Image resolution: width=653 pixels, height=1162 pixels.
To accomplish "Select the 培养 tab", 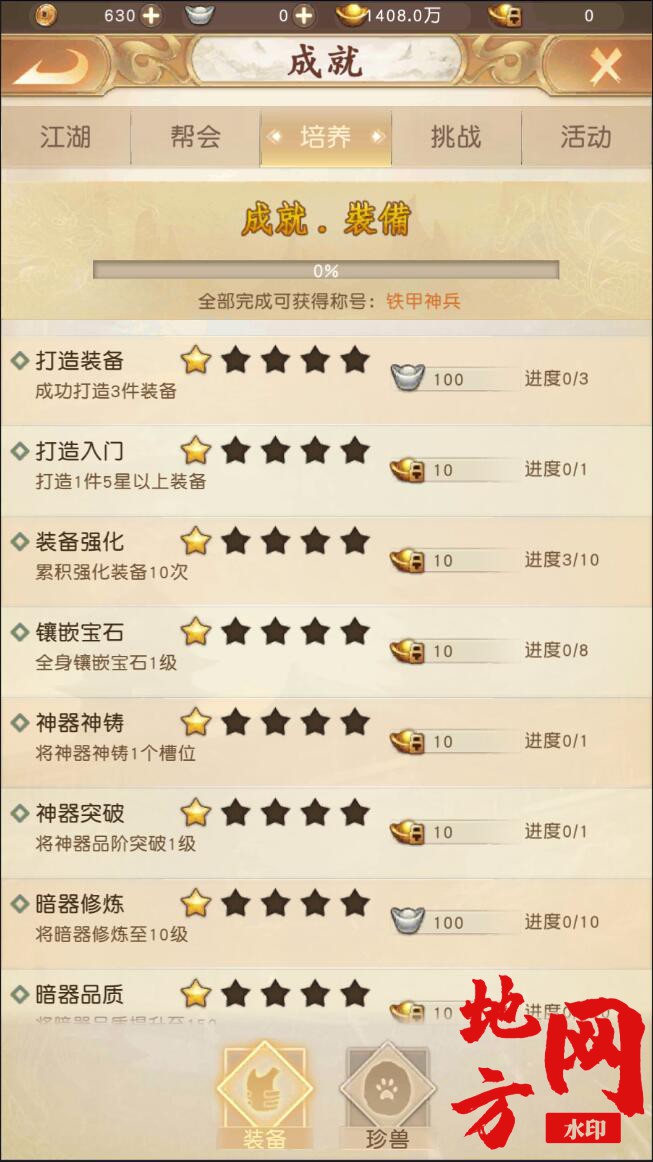I will [x=326, y=137].
